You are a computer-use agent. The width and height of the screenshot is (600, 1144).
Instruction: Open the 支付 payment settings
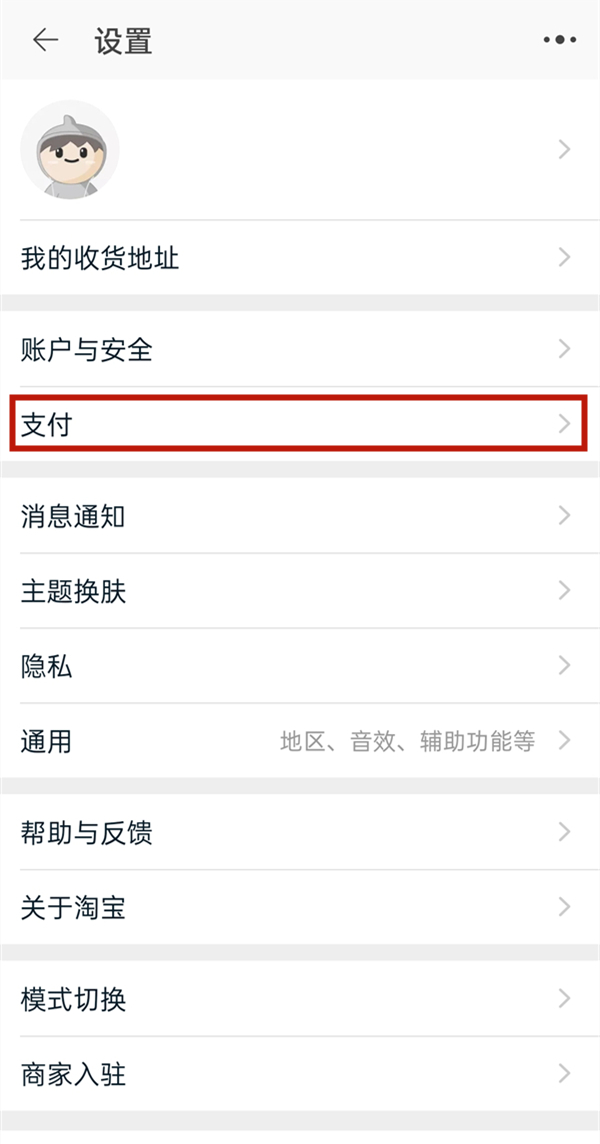tap(300, 424)
